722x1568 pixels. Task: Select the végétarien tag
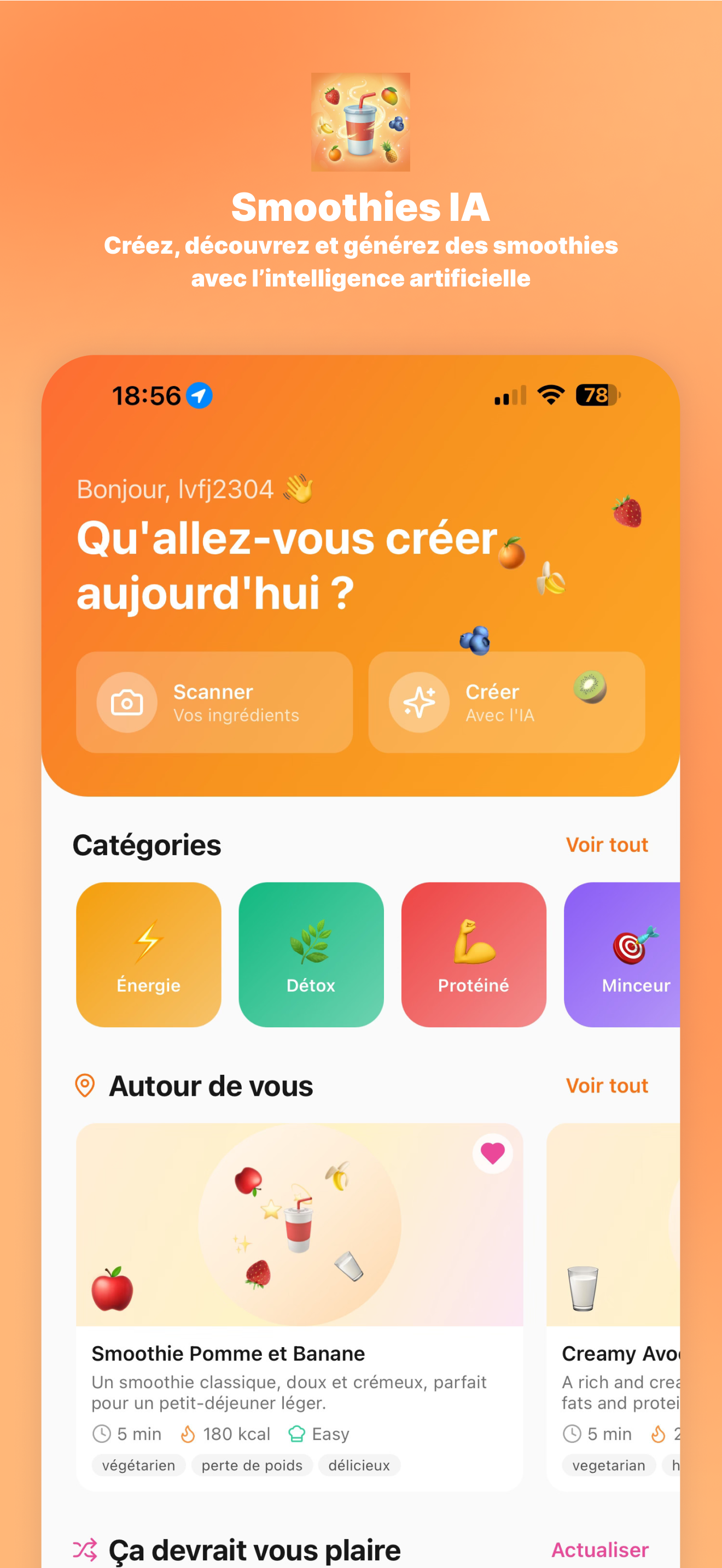coord(138,1466)
